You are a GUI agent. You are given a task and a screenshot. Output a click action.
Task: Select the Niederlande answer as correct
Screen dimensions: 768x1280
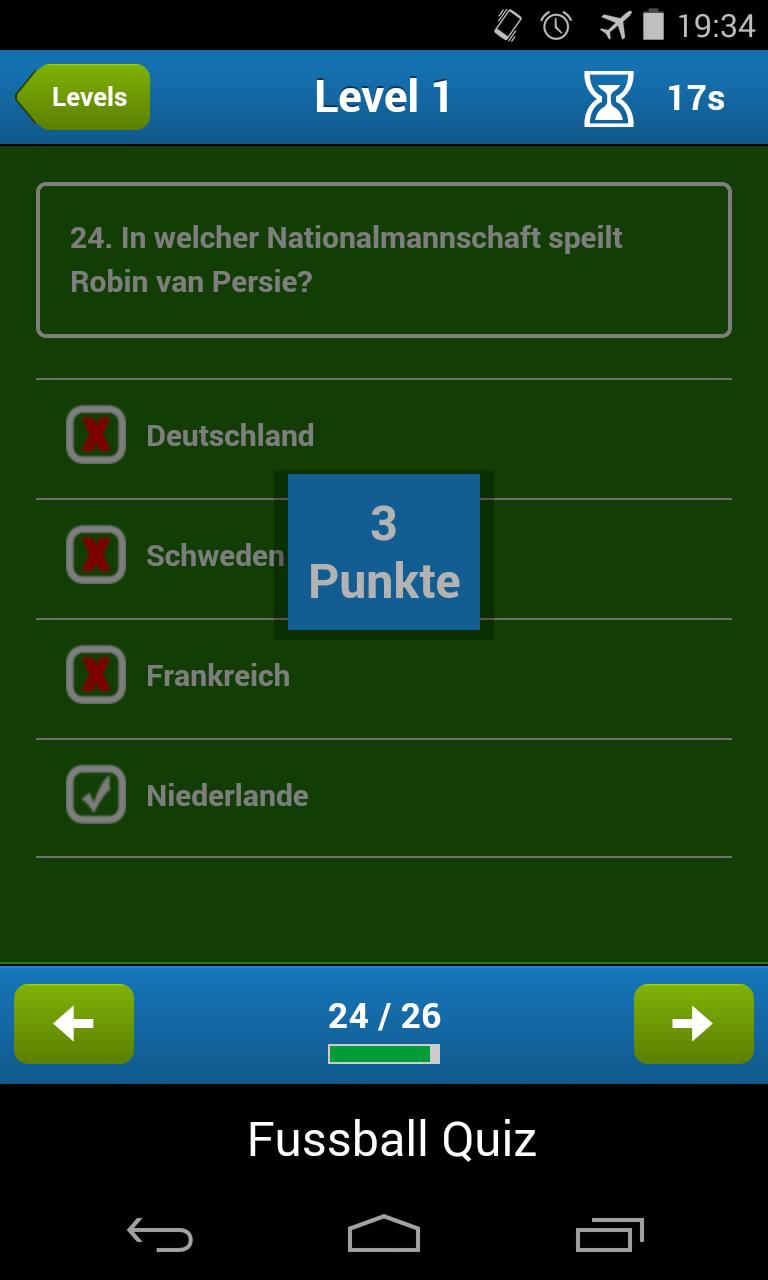coord(227,795)
